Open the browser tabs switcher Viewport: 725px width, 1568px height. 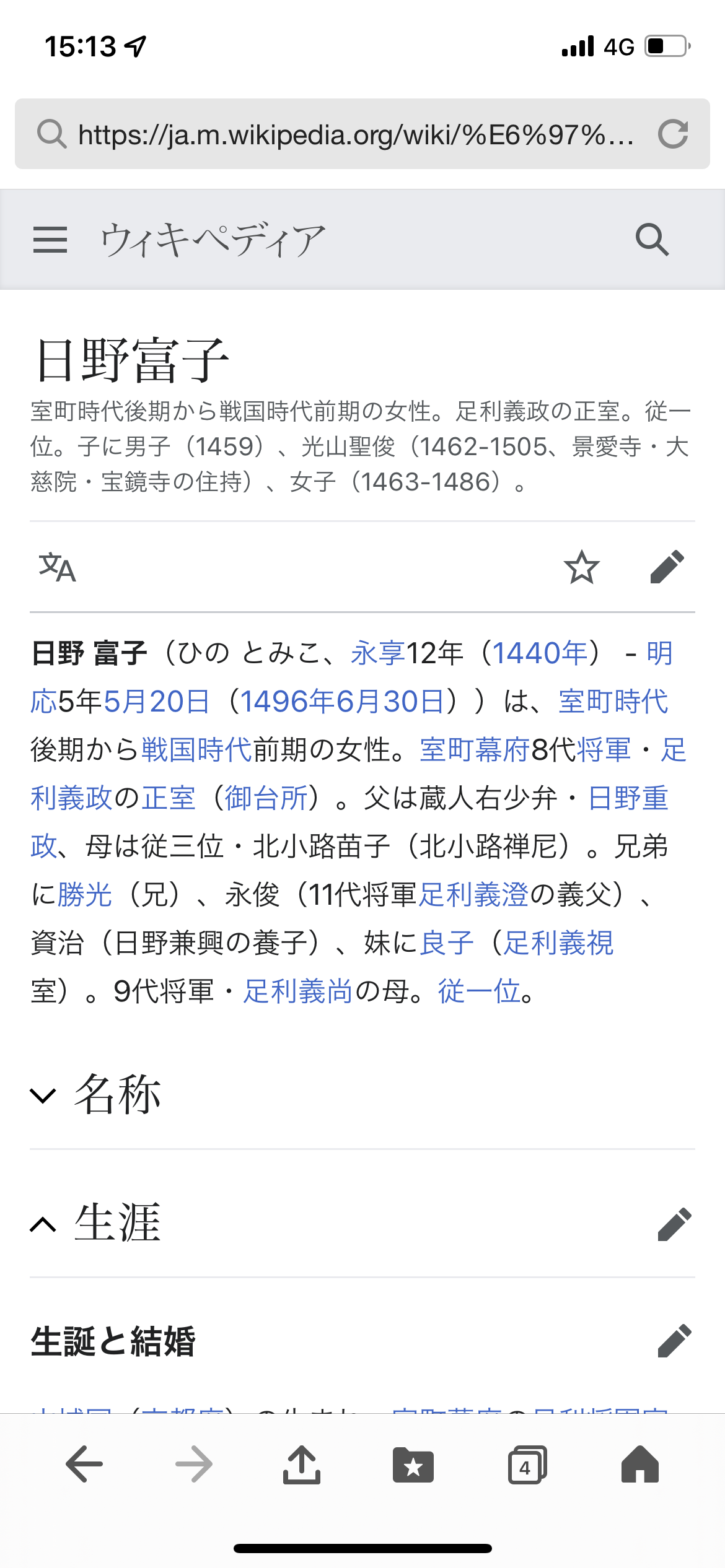[527, 1465]
